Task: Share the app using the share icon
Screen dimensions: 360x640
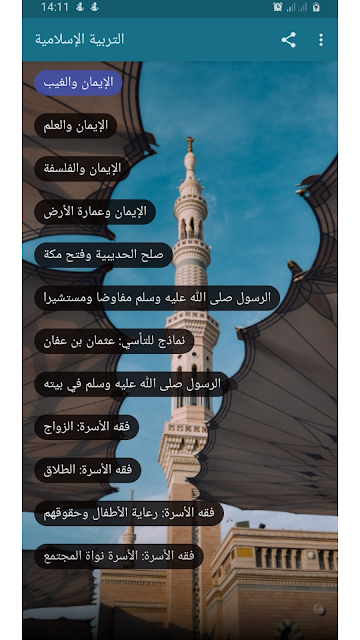Action: point(289,40)
